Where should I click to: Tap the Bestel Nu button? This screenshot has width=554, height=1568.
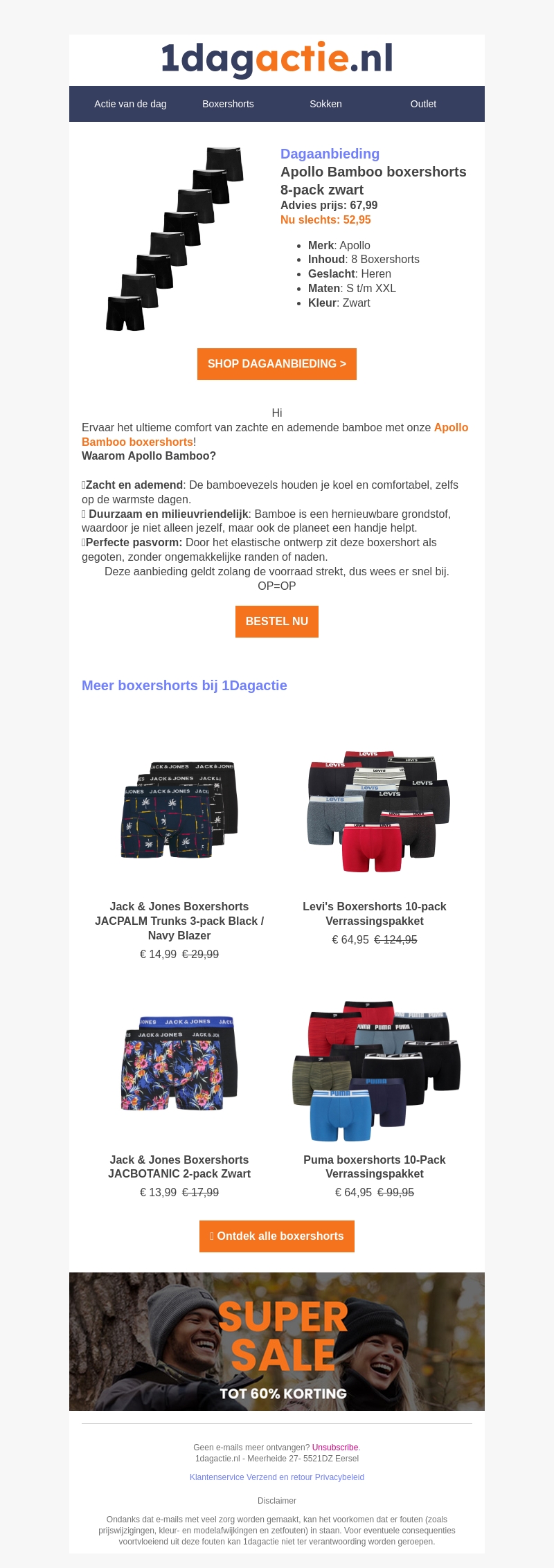tap(277, 622)
